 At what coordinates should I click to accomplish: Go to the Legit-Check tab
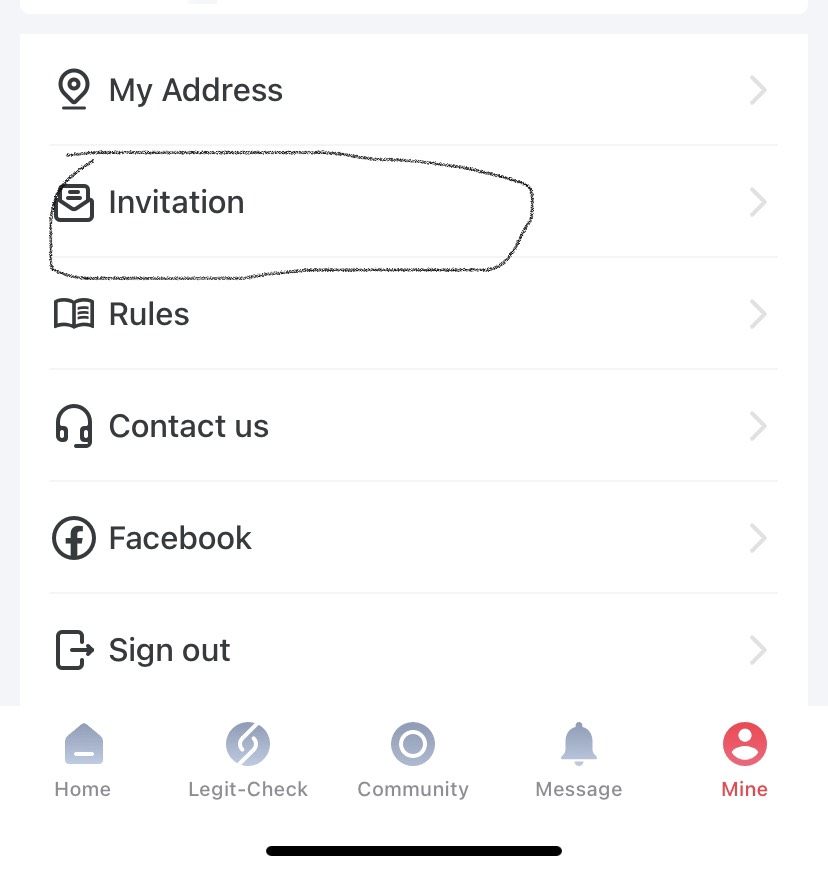click(x=248, y=760)
